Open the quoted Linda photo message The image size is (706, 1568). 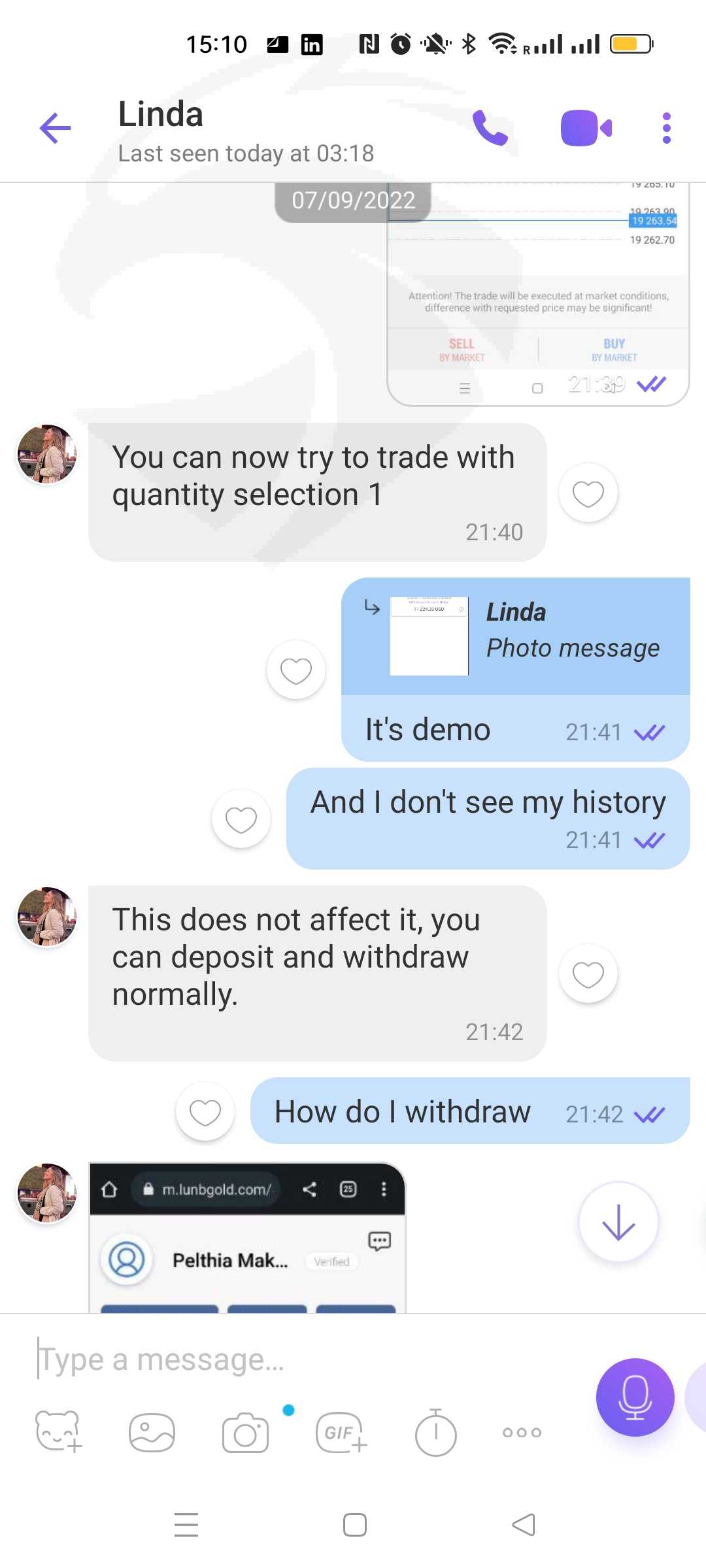516,636
